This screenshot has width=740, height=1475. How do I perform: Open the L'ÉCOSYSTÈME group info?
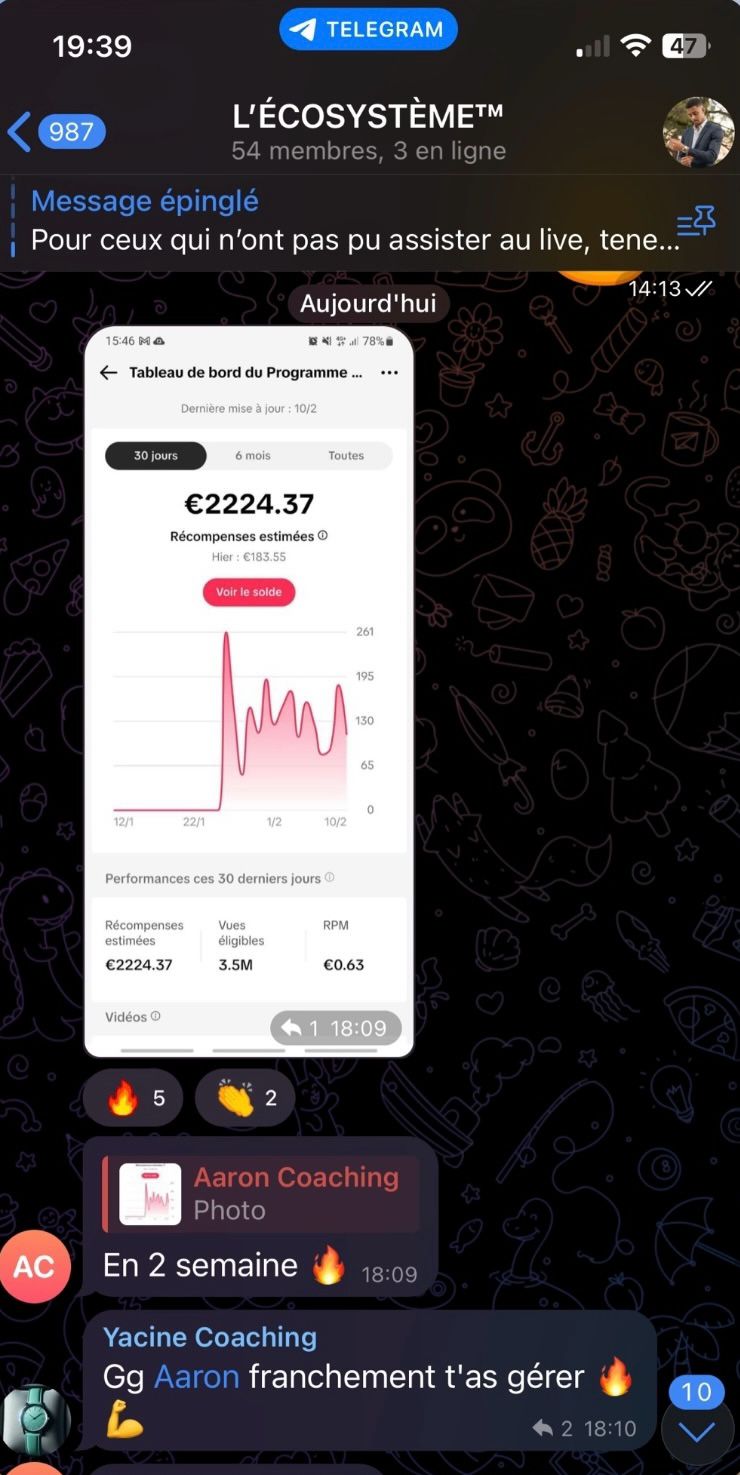click(368, 132)
